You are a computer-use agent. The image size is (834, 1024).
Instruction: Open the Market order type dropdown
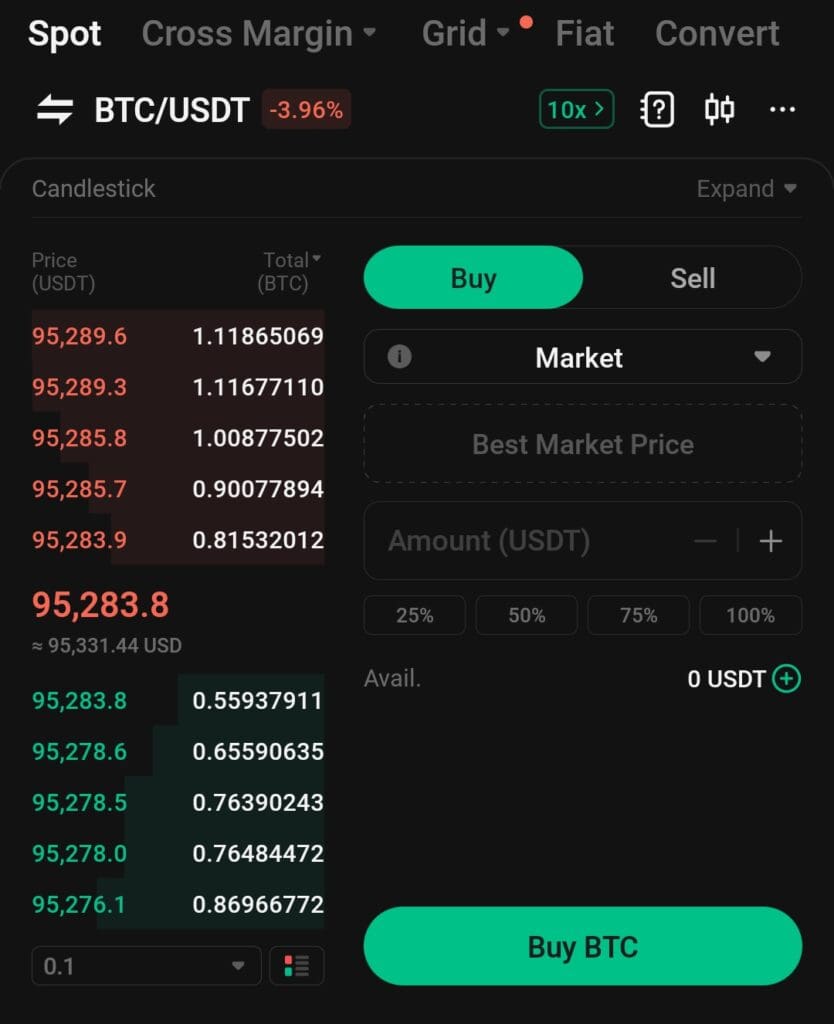pyautogui.click(x=582, y=357)
